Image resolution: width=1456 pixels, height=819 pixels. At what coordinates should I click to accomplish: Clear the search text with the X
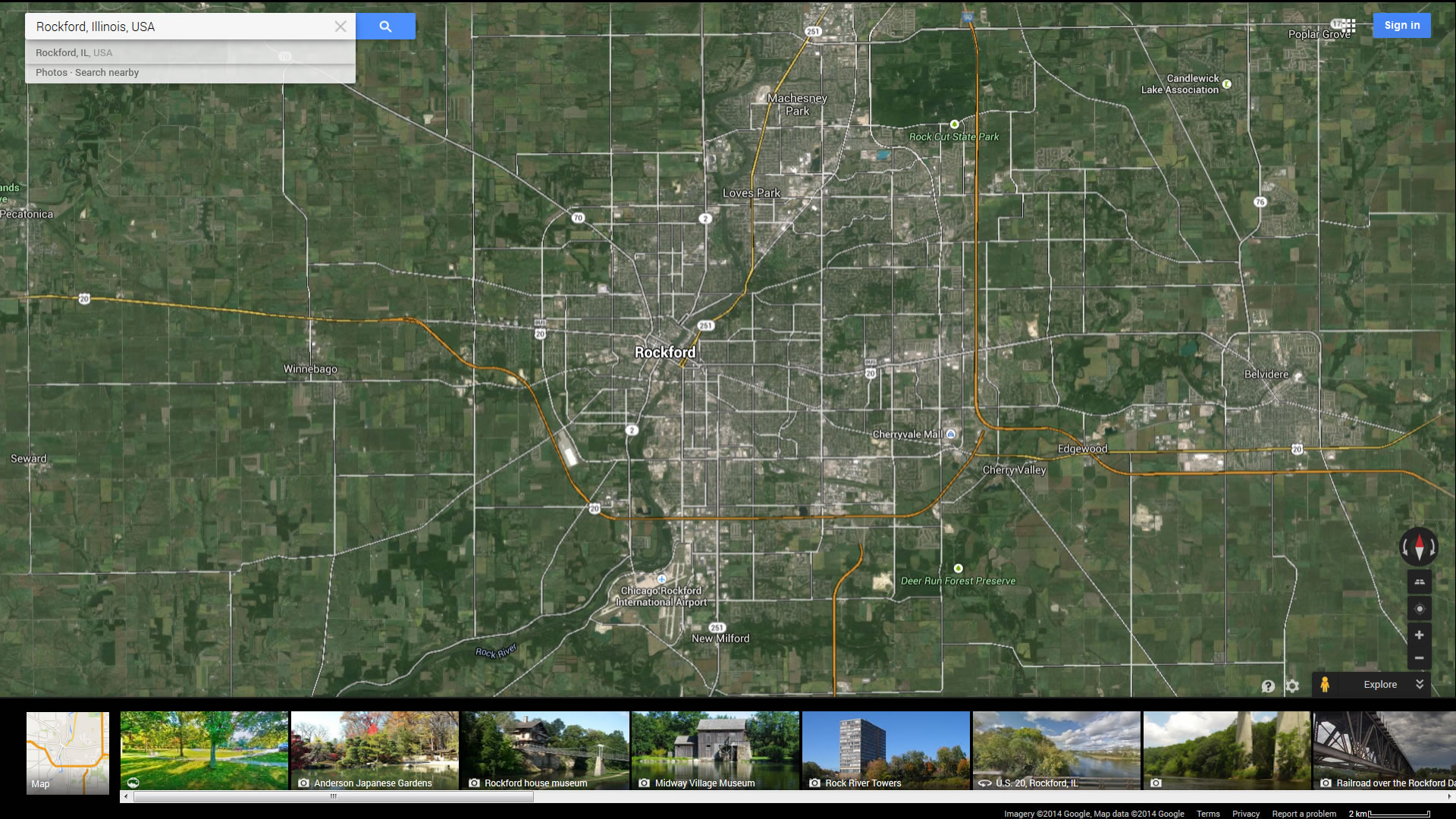[340, 27]
